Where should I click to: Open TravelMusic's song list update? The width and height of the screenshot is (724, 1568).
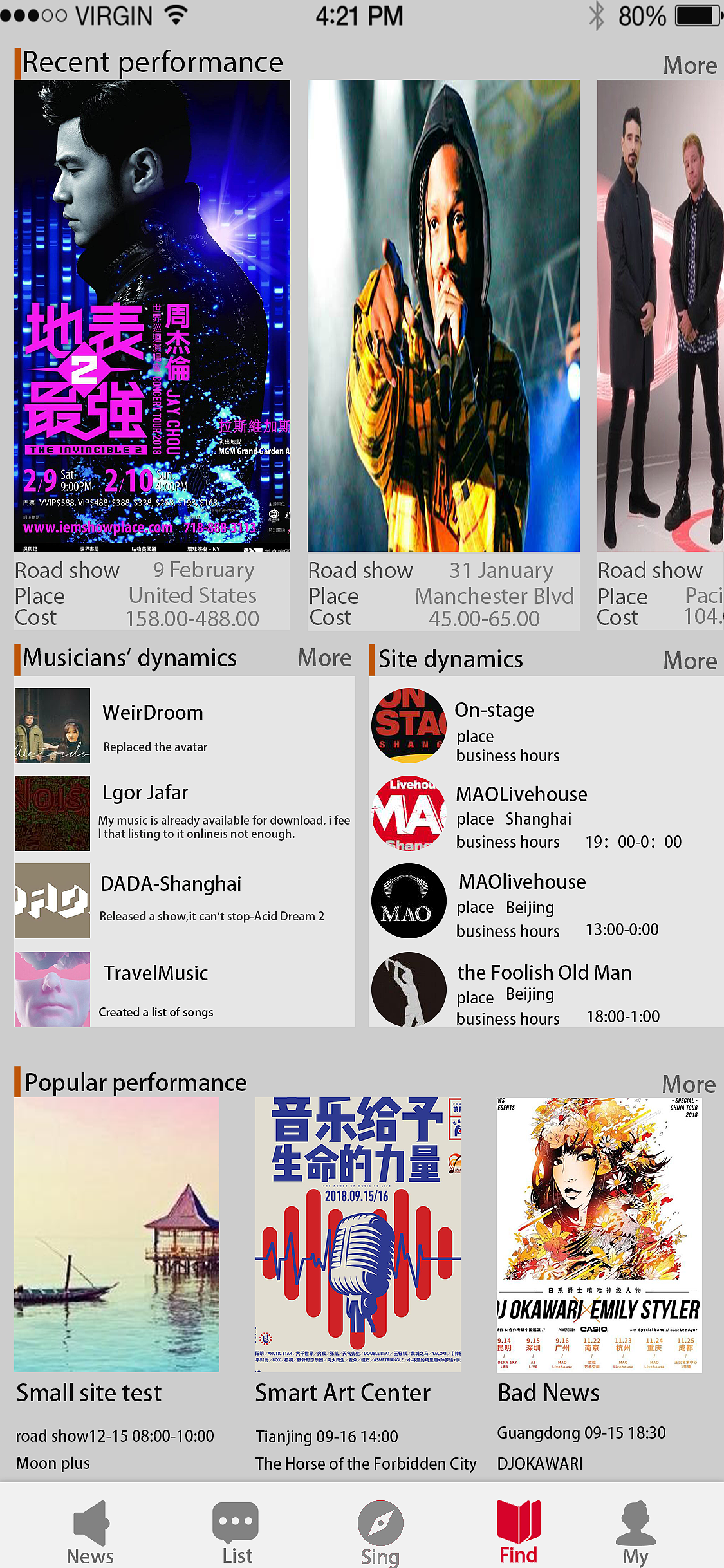[184, 989]
